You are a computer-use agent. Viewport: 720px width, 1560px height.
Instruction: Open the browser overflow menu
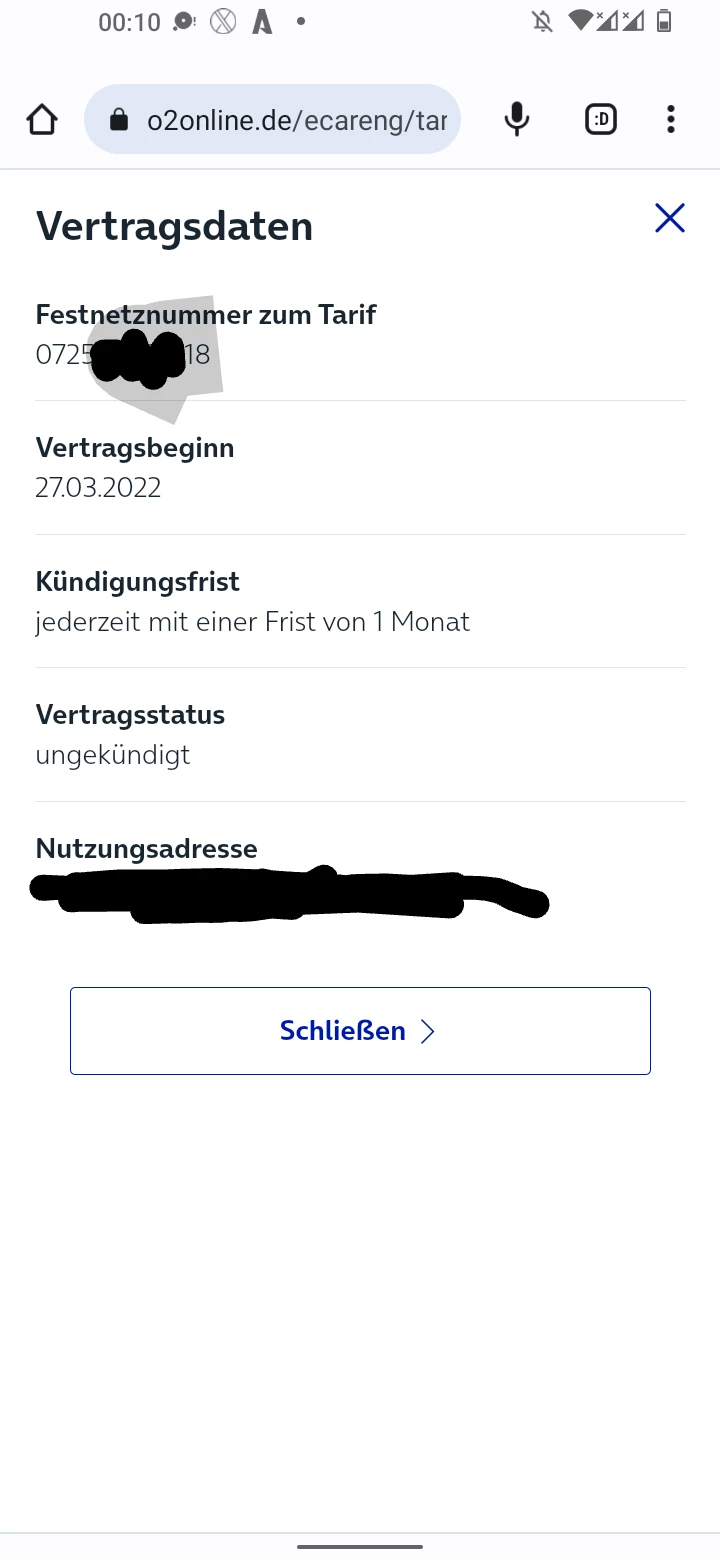coord(670,120)
